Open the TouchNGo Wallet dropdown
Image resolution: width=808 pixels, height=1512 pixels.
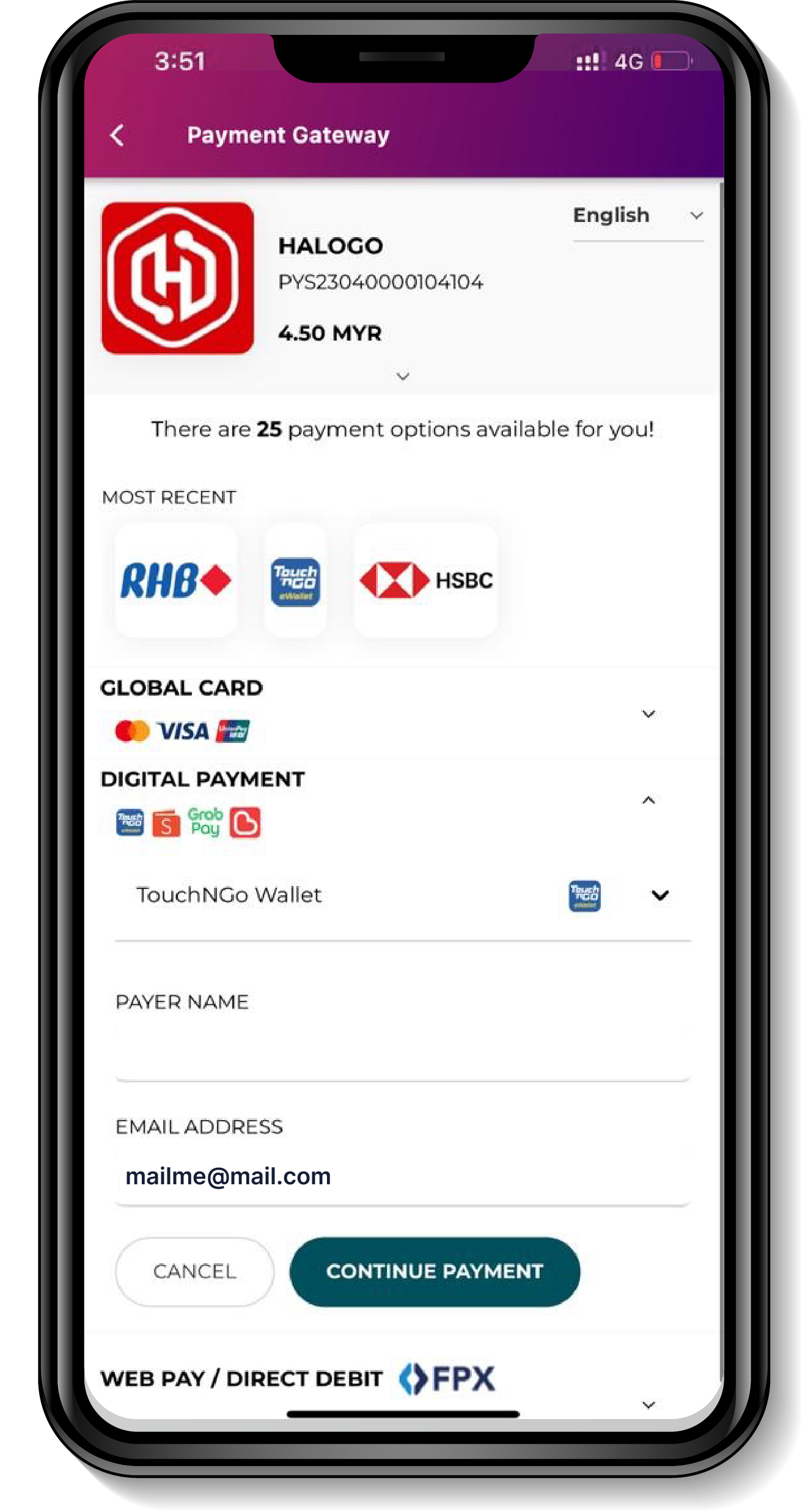tap(660, 896)
